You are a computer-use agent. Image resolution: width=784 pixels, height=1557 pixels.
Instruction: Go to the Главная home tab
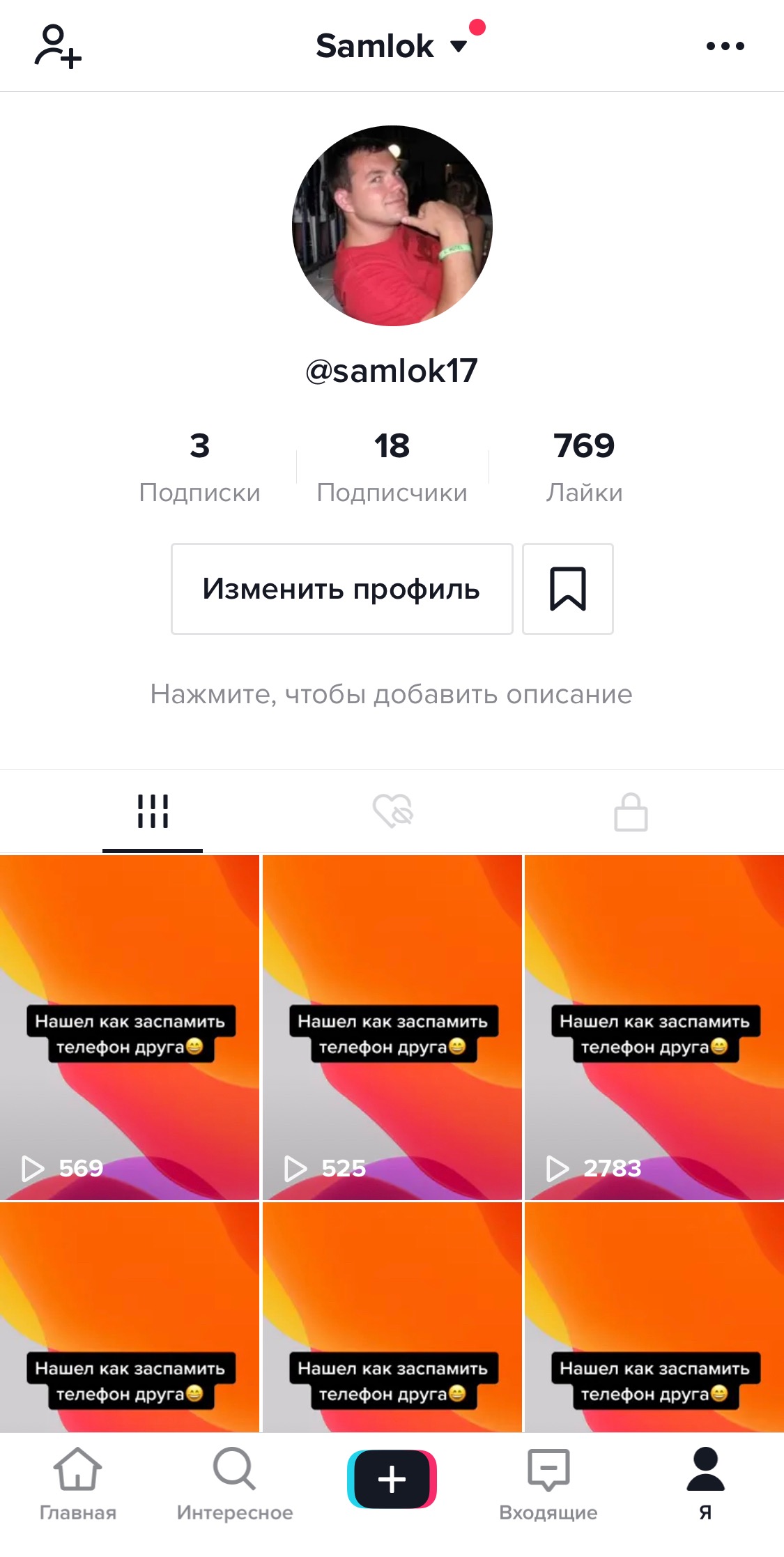click(78, 1483)
